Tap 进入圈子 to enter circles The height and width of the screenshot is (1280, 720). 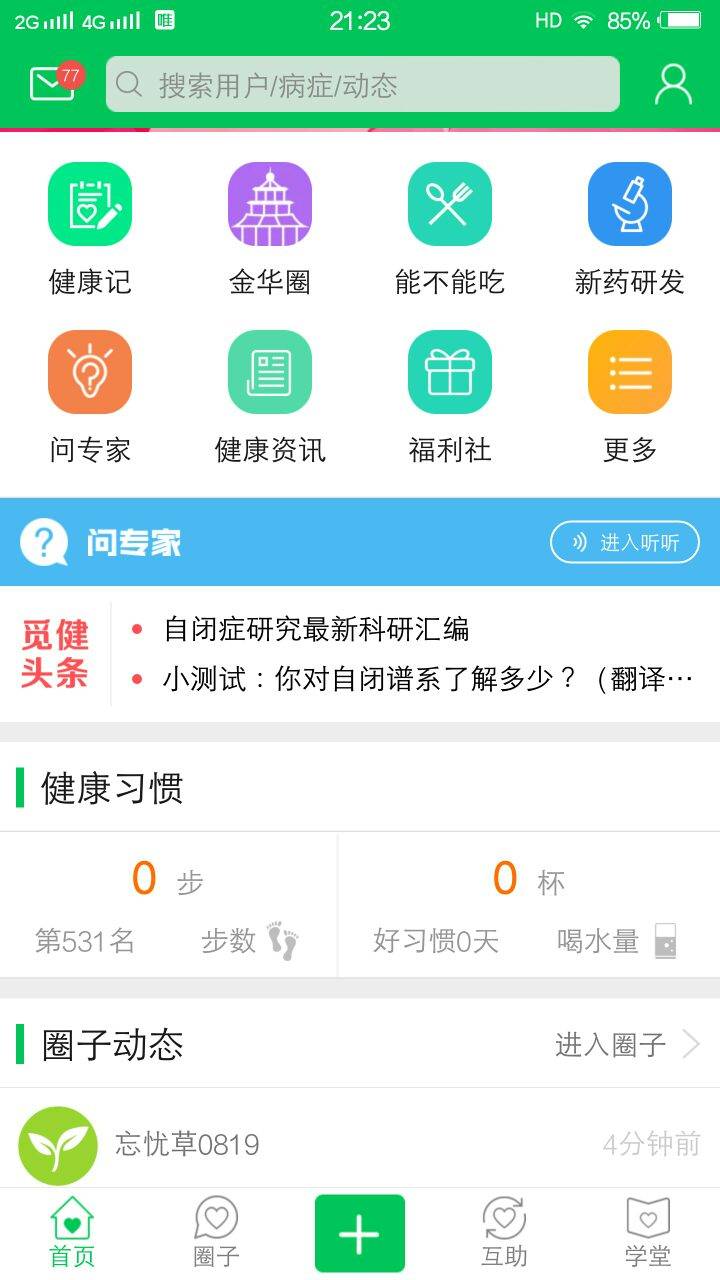click(626, 1045)
